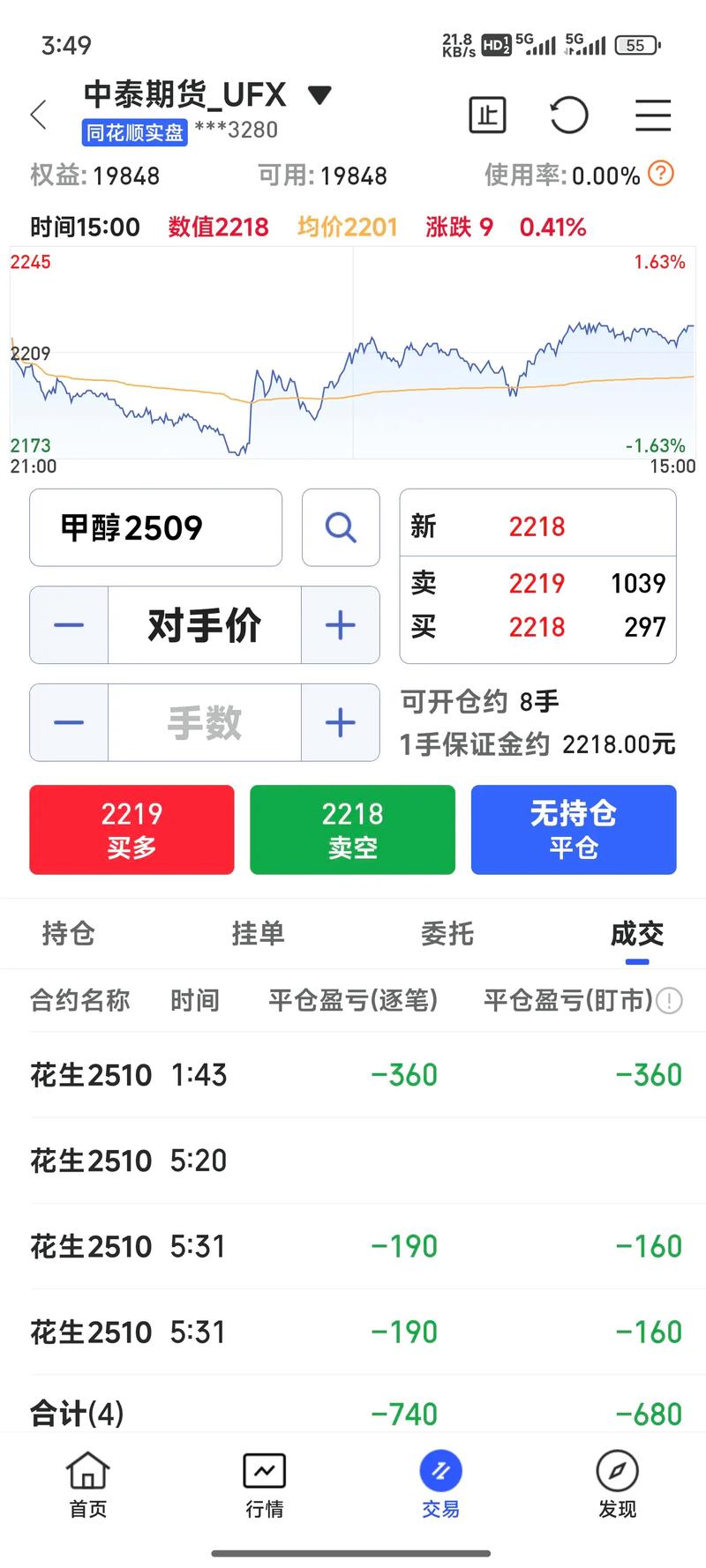Search contracts with the magnifier button
Viewport: 706px width, 1568px height.
tap(341, 527)
